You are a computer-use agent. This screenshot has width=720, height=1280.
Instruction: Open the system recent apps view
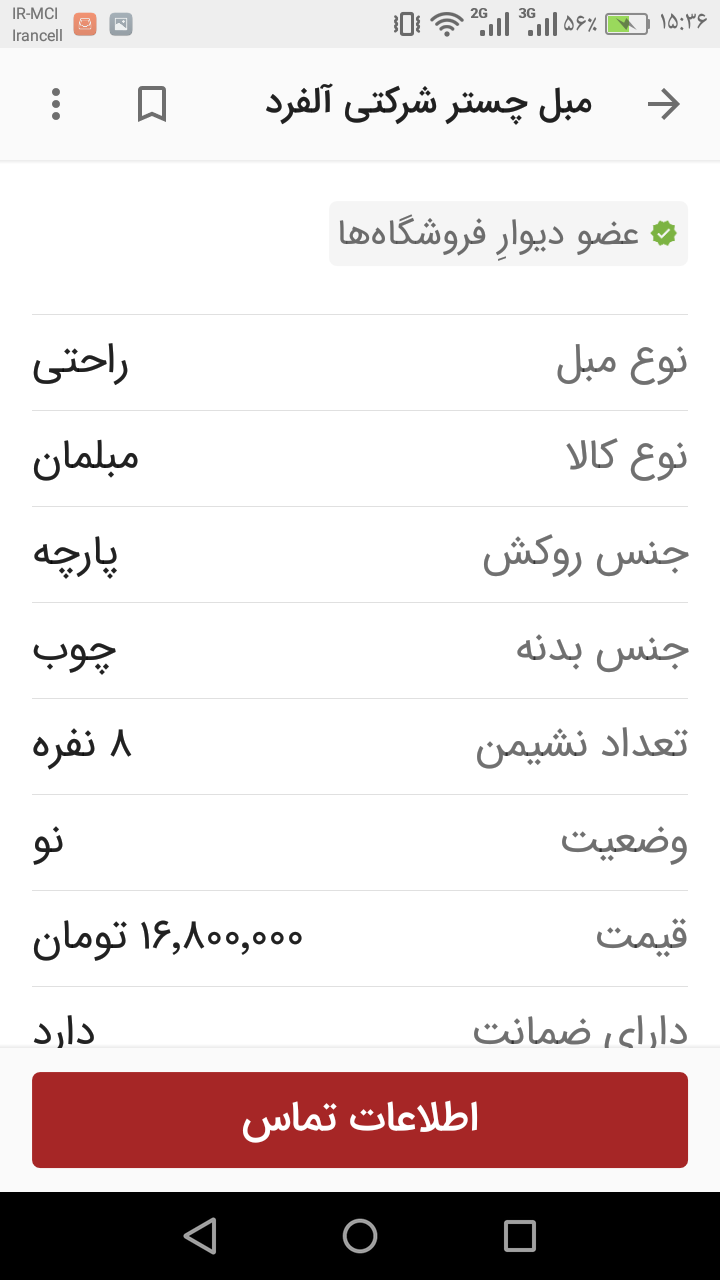pos(520,1236)
